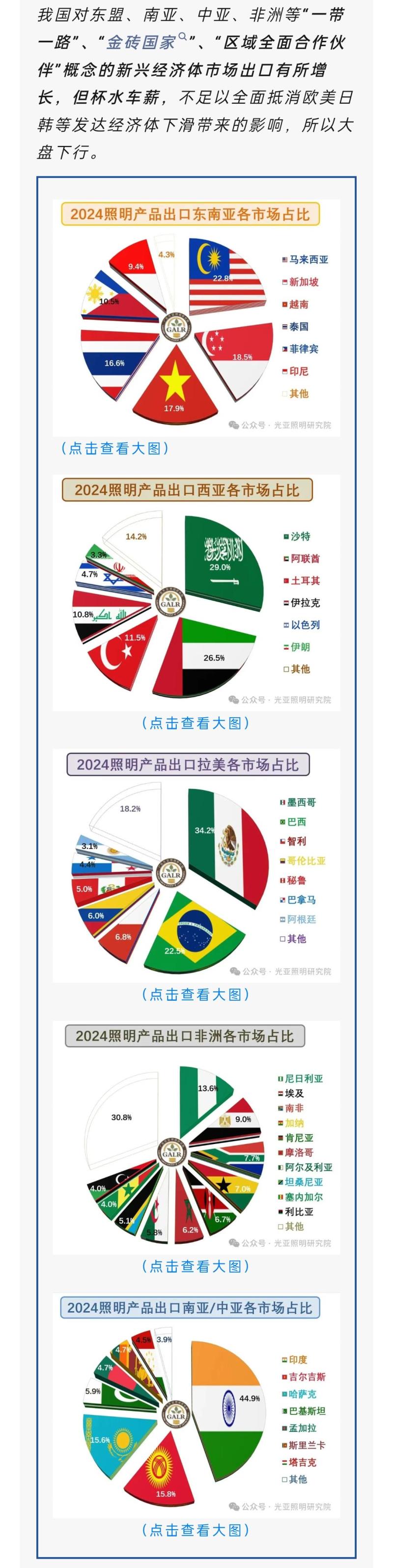393x1568 pixels.
Task: Tap 点击查看大图 under the 拉美 chart
Action: 196,994
